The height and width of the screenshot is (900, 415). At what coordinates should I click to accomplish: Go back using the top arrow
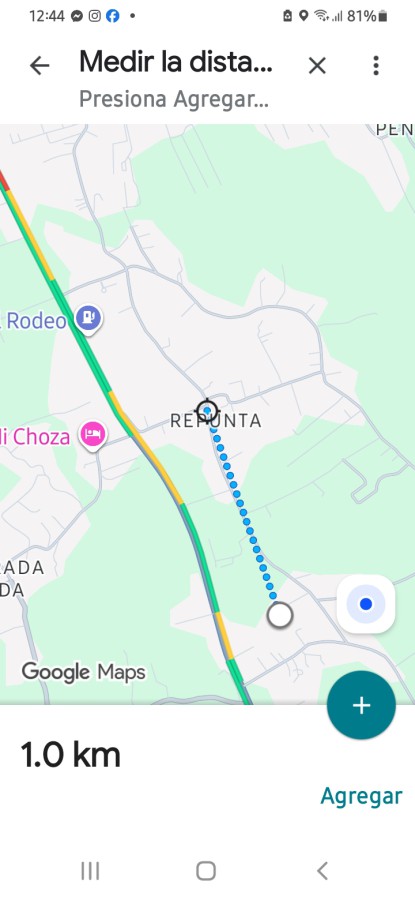click(40, 66)
